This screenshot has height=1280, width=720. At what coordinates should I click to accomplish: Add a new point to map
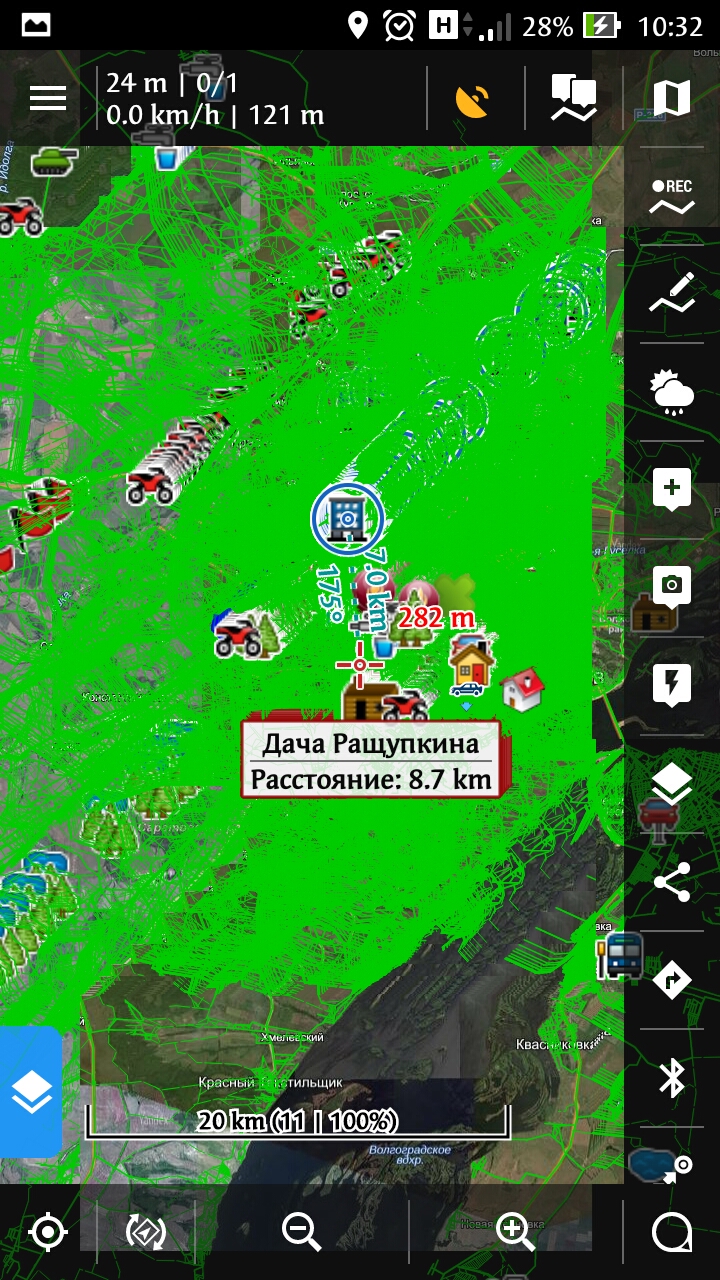672,489
